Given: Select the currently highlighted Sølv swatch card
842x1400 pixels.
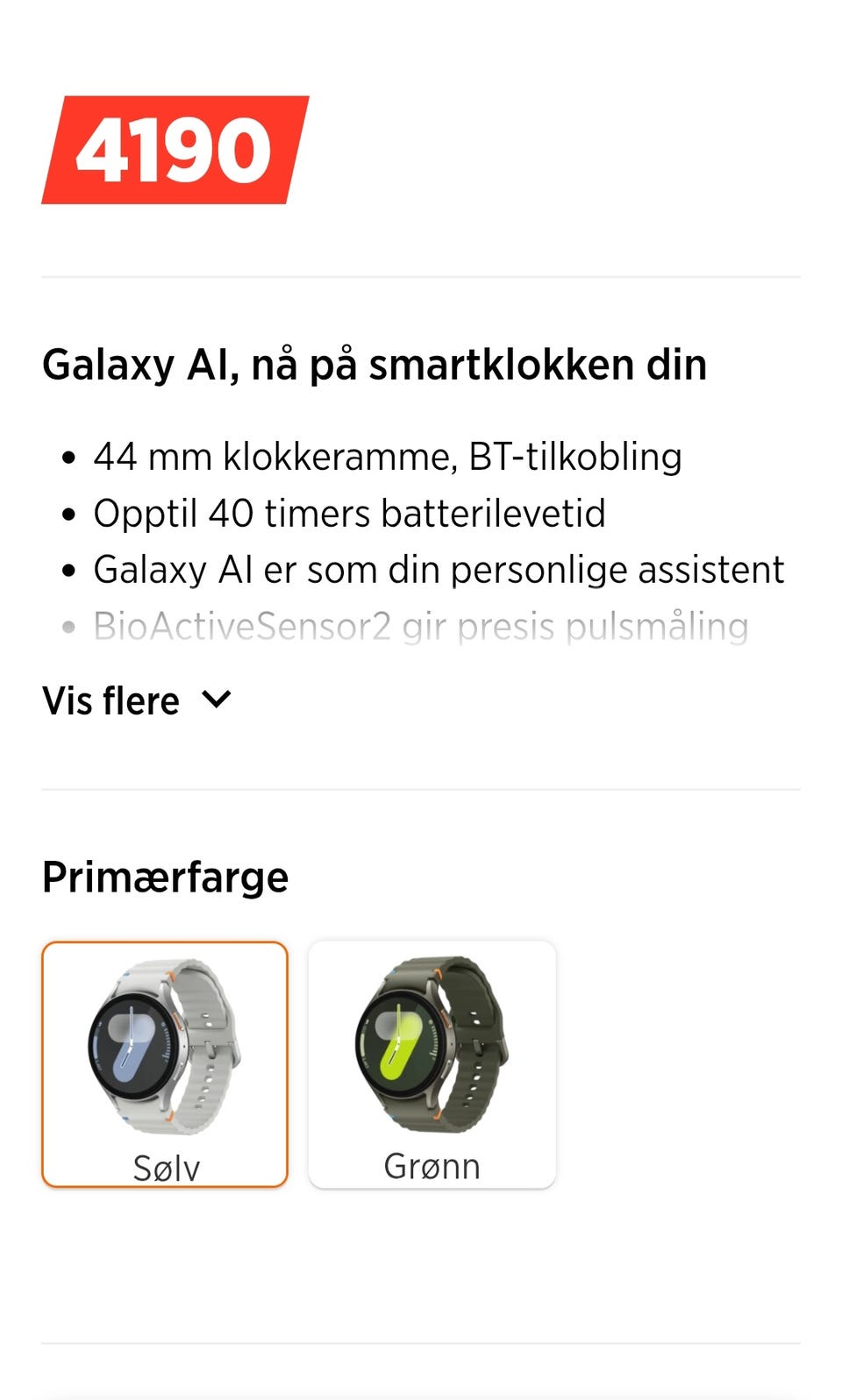Looking at the screenshot, I should pyautogui.click(x=165, y=1064).
